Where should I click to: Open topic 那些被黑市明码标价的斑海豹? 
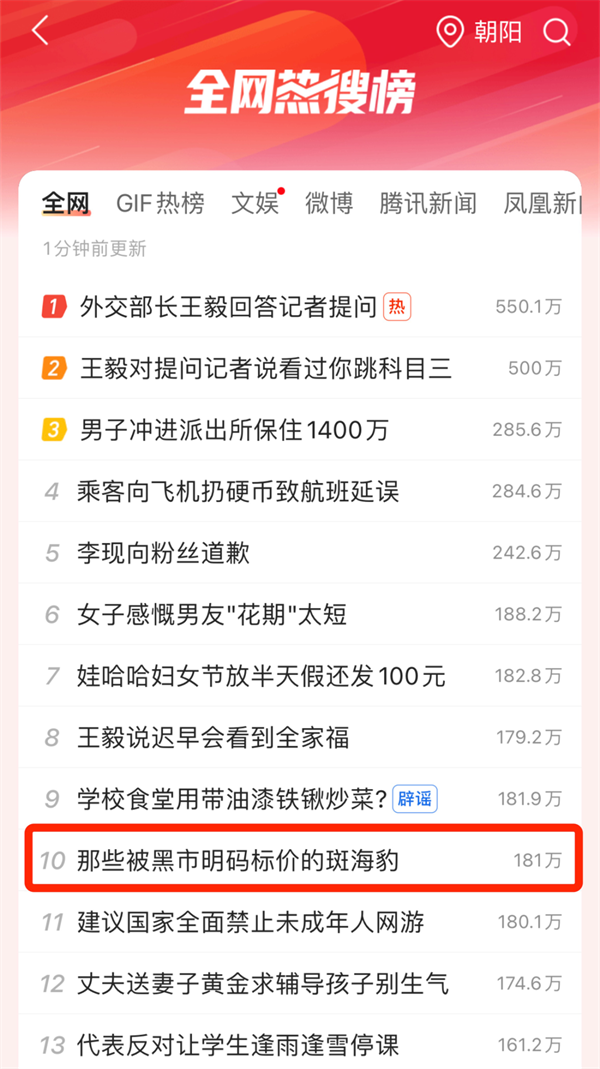(x=303, y=860)
